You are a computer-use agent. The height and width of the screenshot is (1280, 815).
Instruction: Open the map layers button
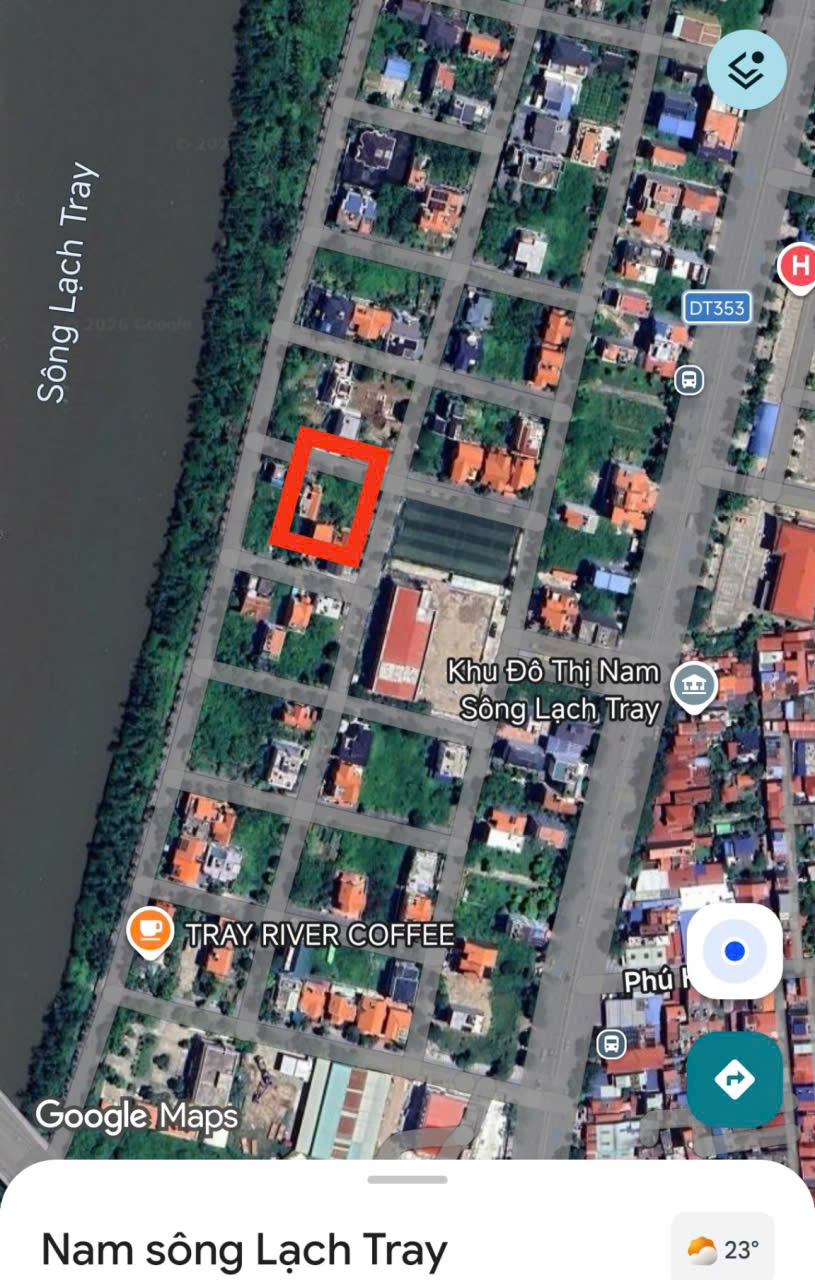[746, 69]
